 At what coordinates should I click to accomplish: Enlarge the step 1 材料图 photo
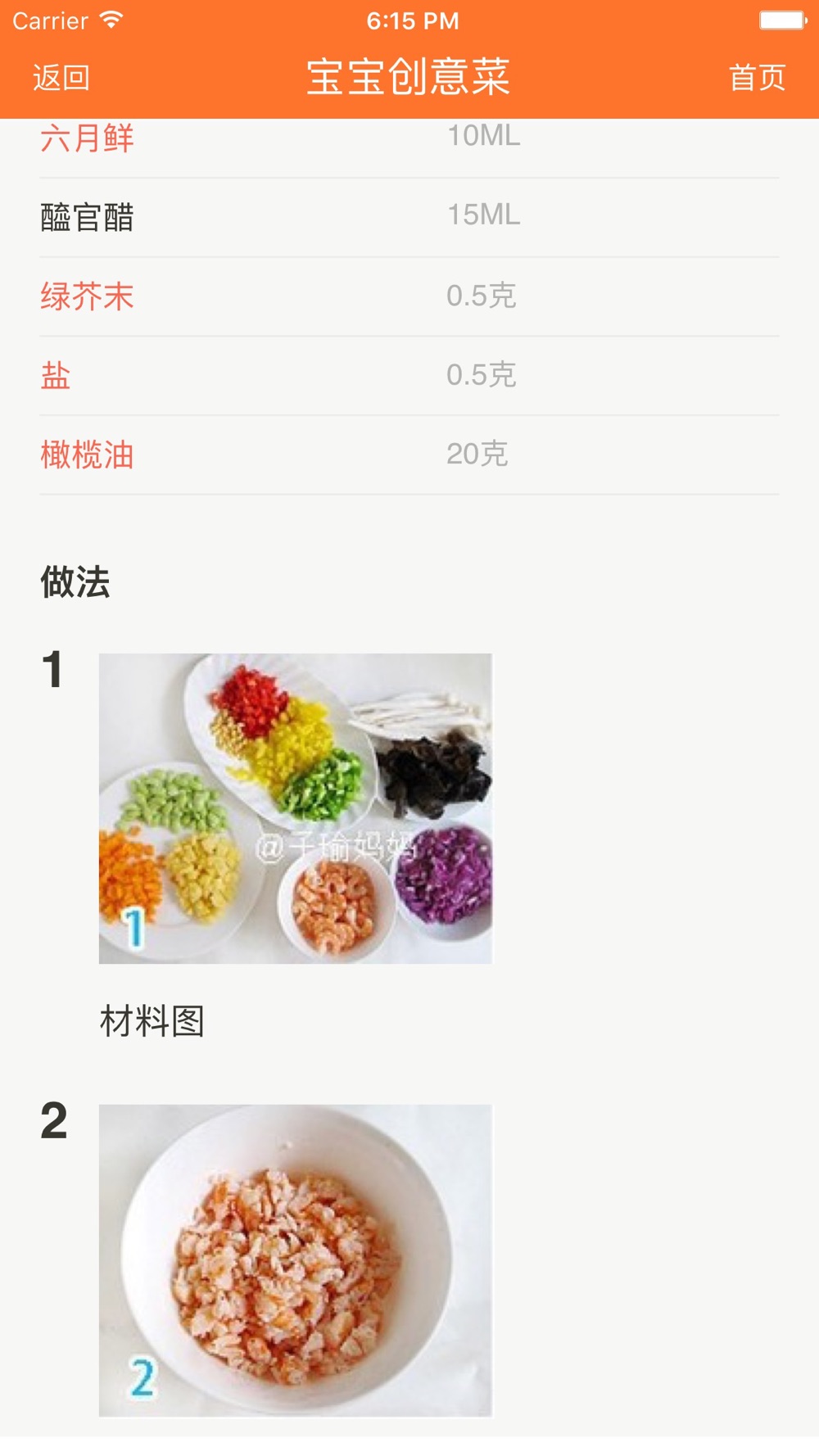click(295, 808)
